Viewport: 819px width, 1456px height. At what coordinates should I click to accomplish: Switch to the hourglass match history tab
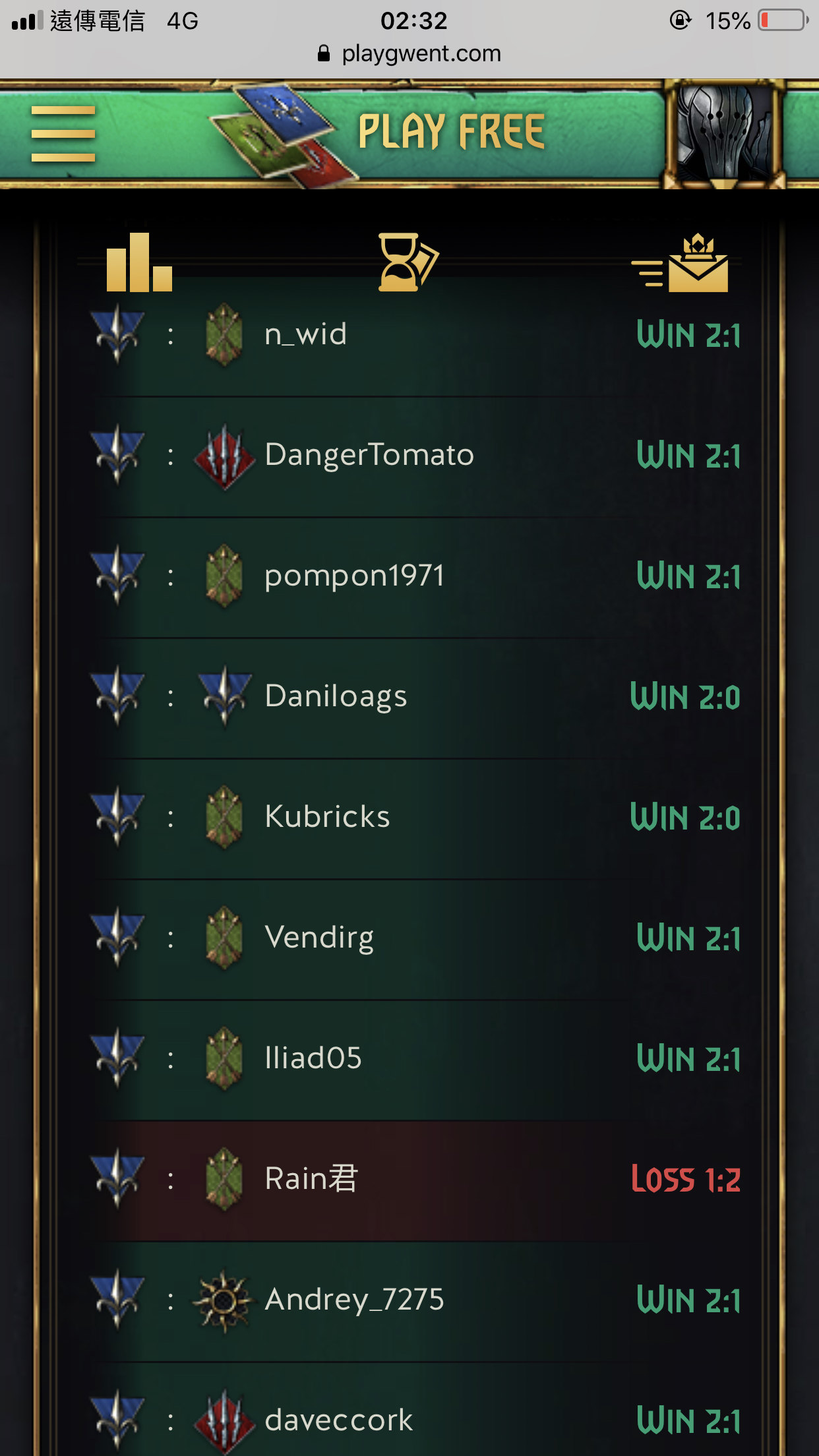point(408,262)
